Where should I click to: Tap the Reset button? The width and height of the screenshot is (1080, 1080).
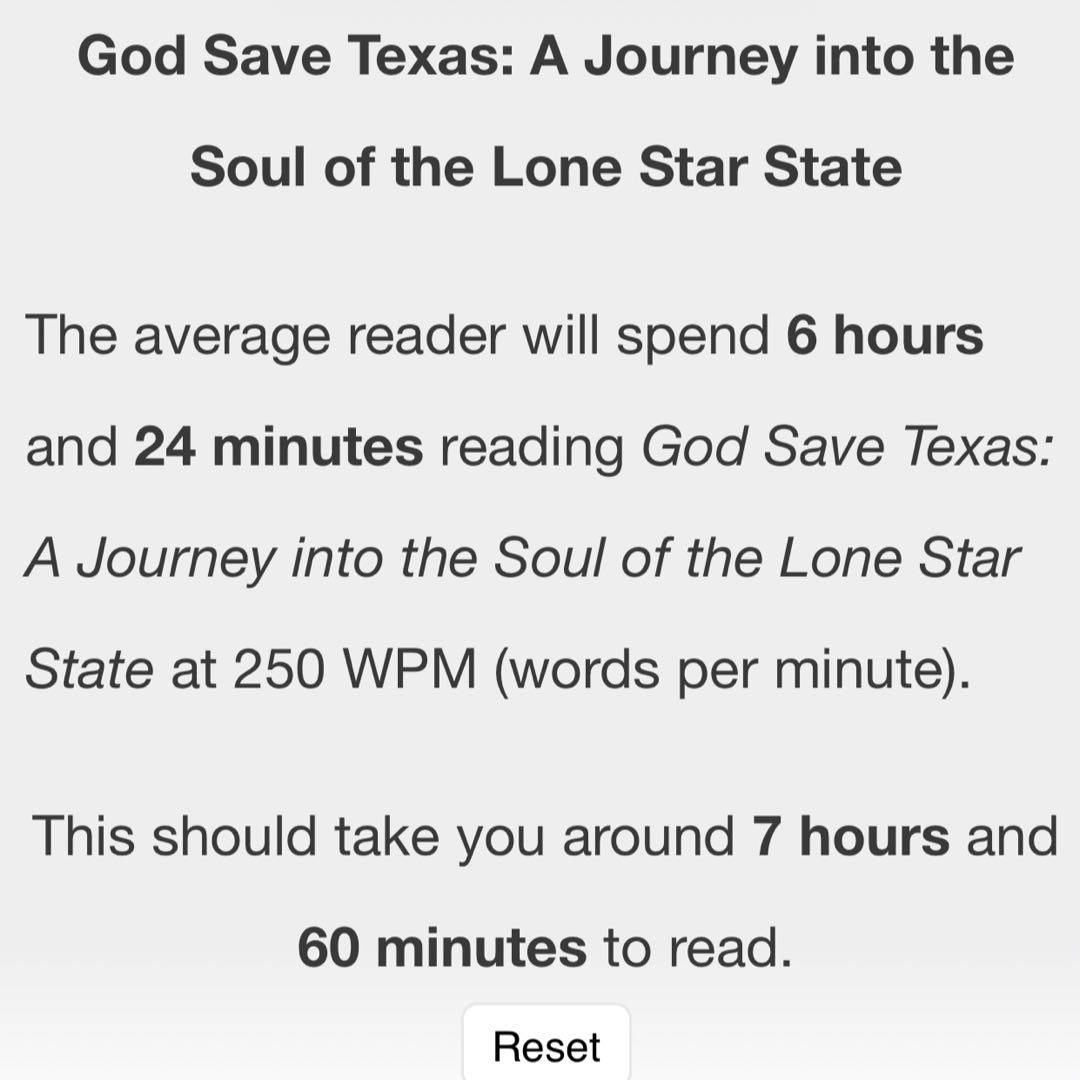546,1045
